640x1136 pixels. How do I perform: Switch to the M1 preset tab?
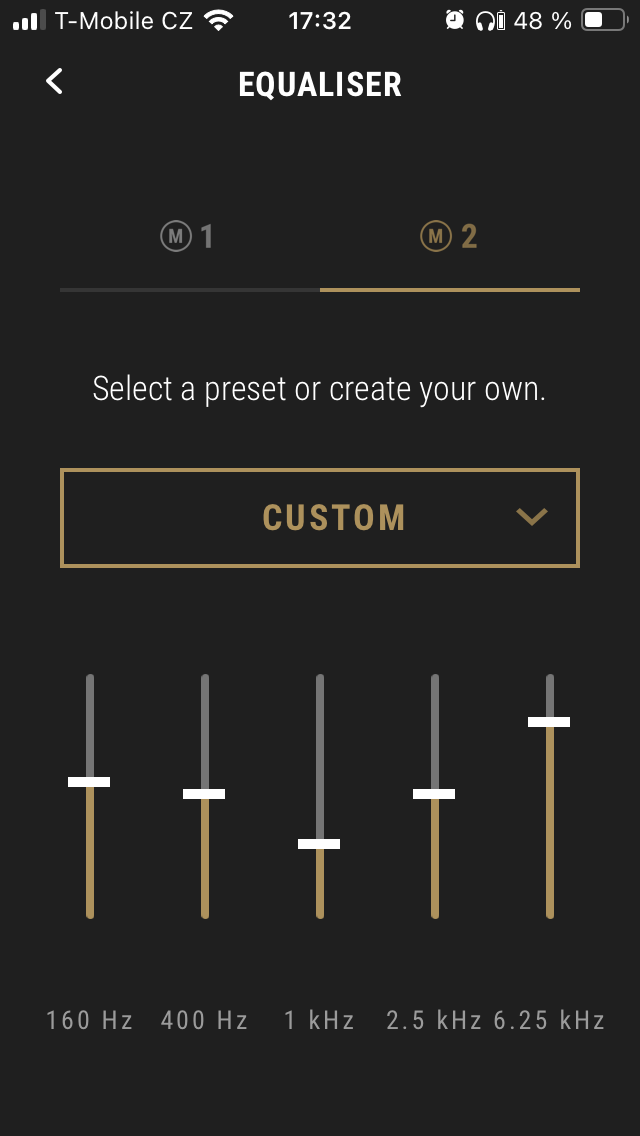(188, 237)
